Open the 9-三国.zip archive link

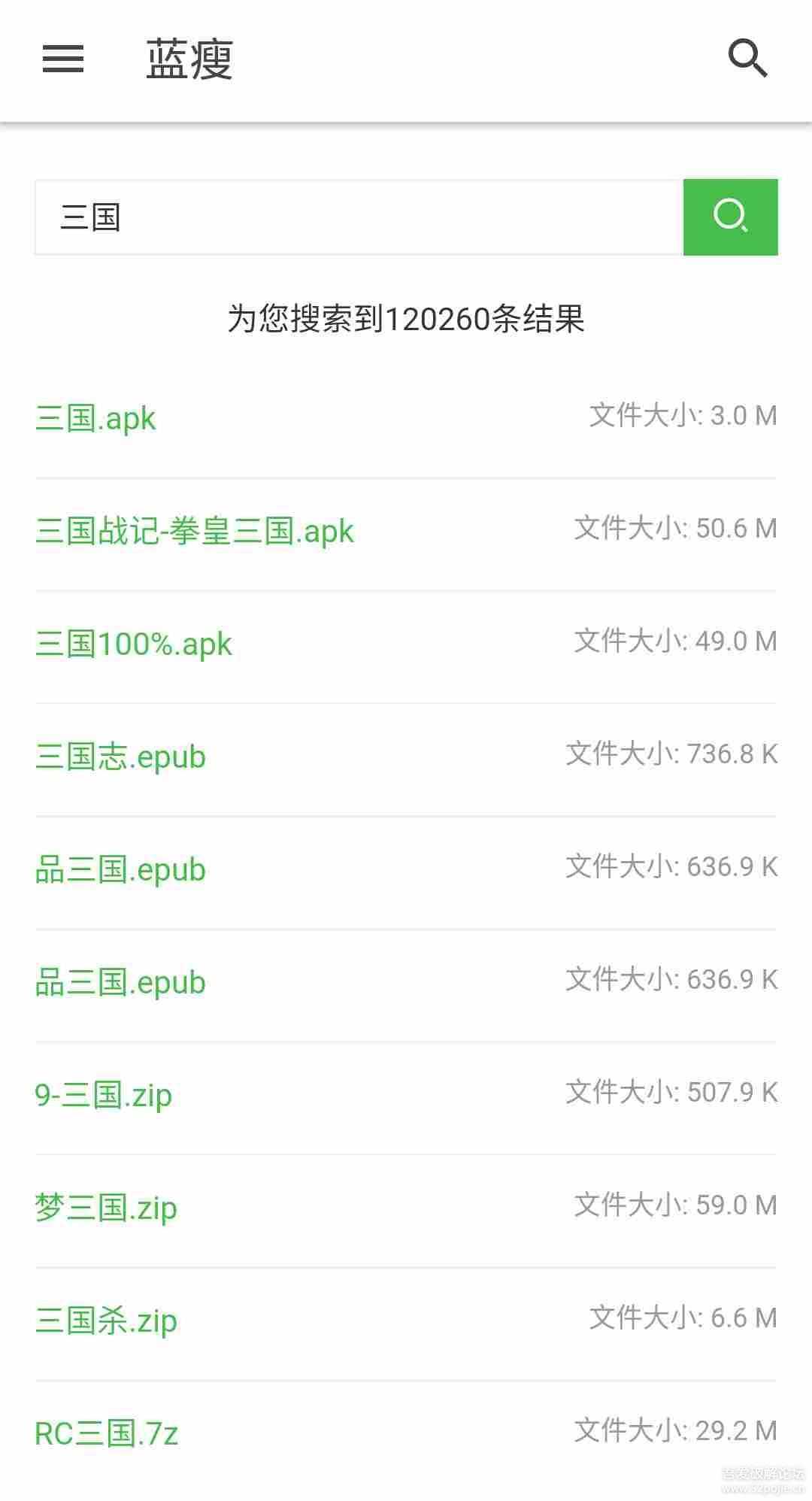(x=104, y=1095)
